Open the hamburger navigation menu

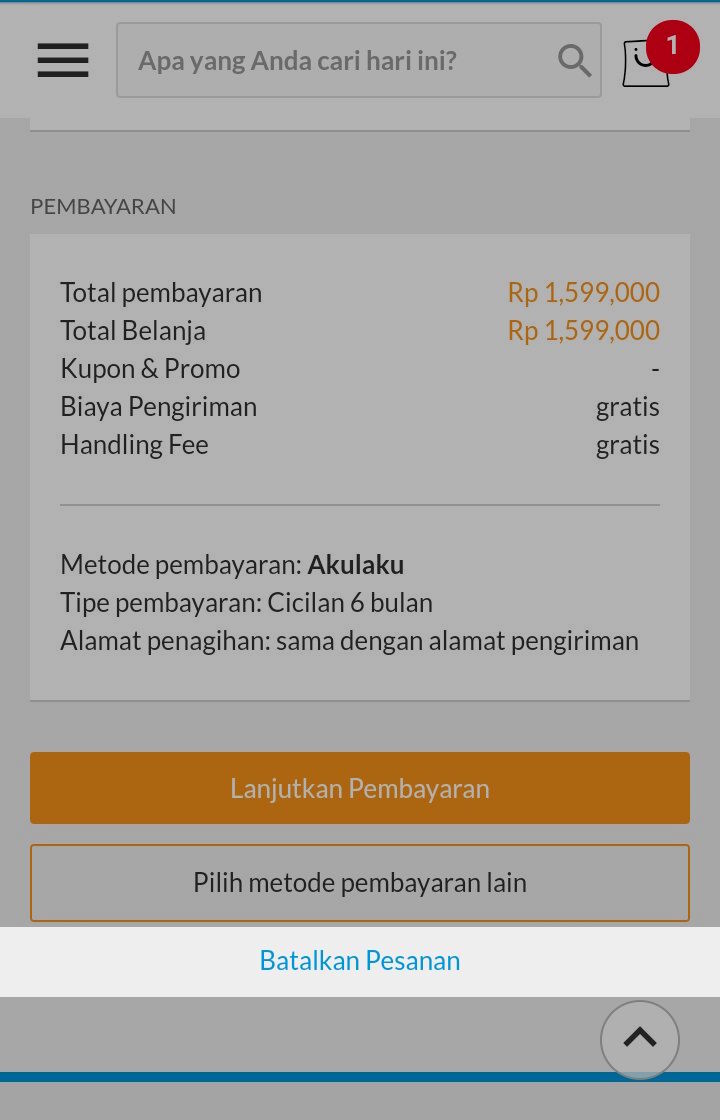(62, 60)
